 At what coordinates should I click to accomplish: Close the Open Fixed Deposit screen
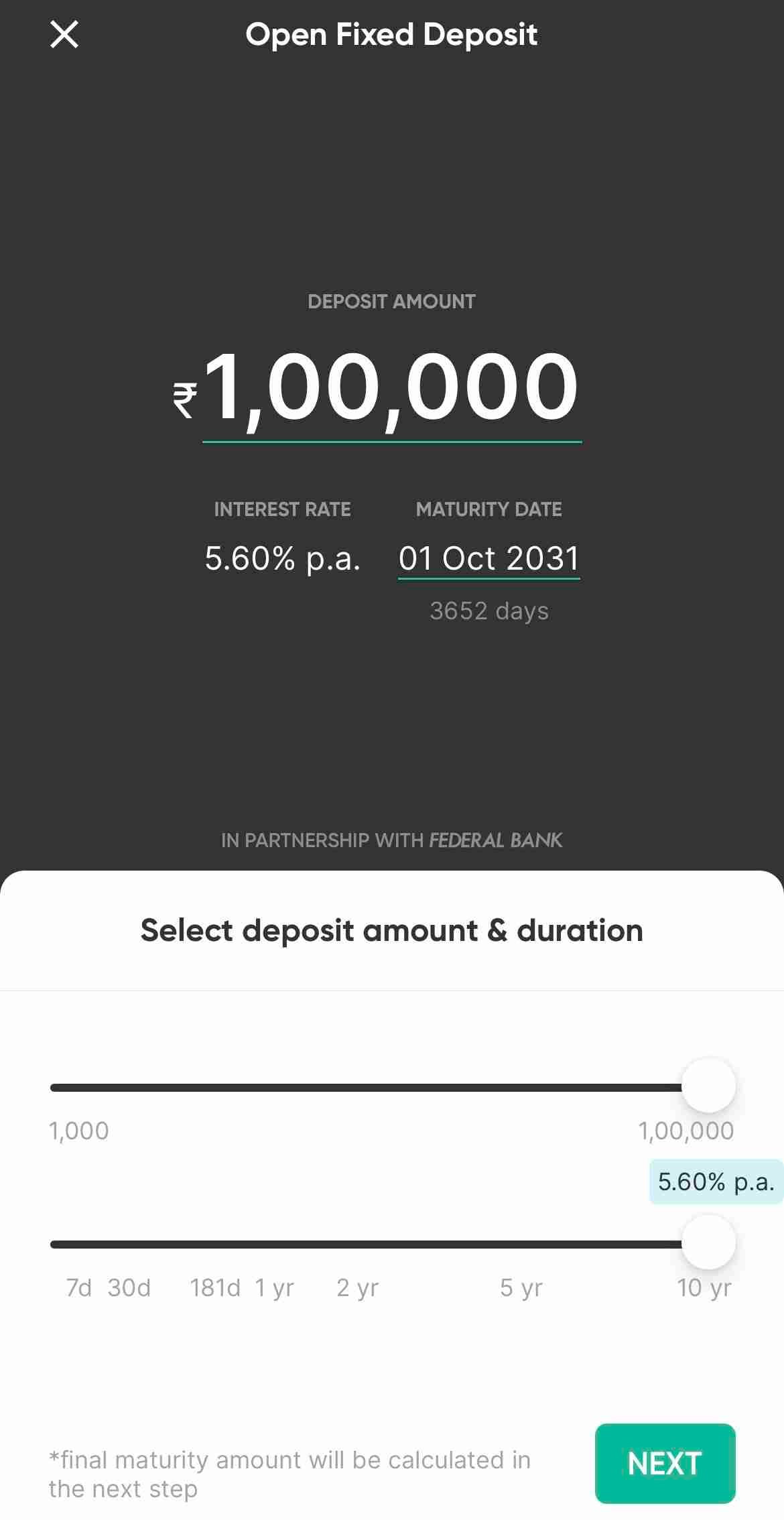click(64, 34)
